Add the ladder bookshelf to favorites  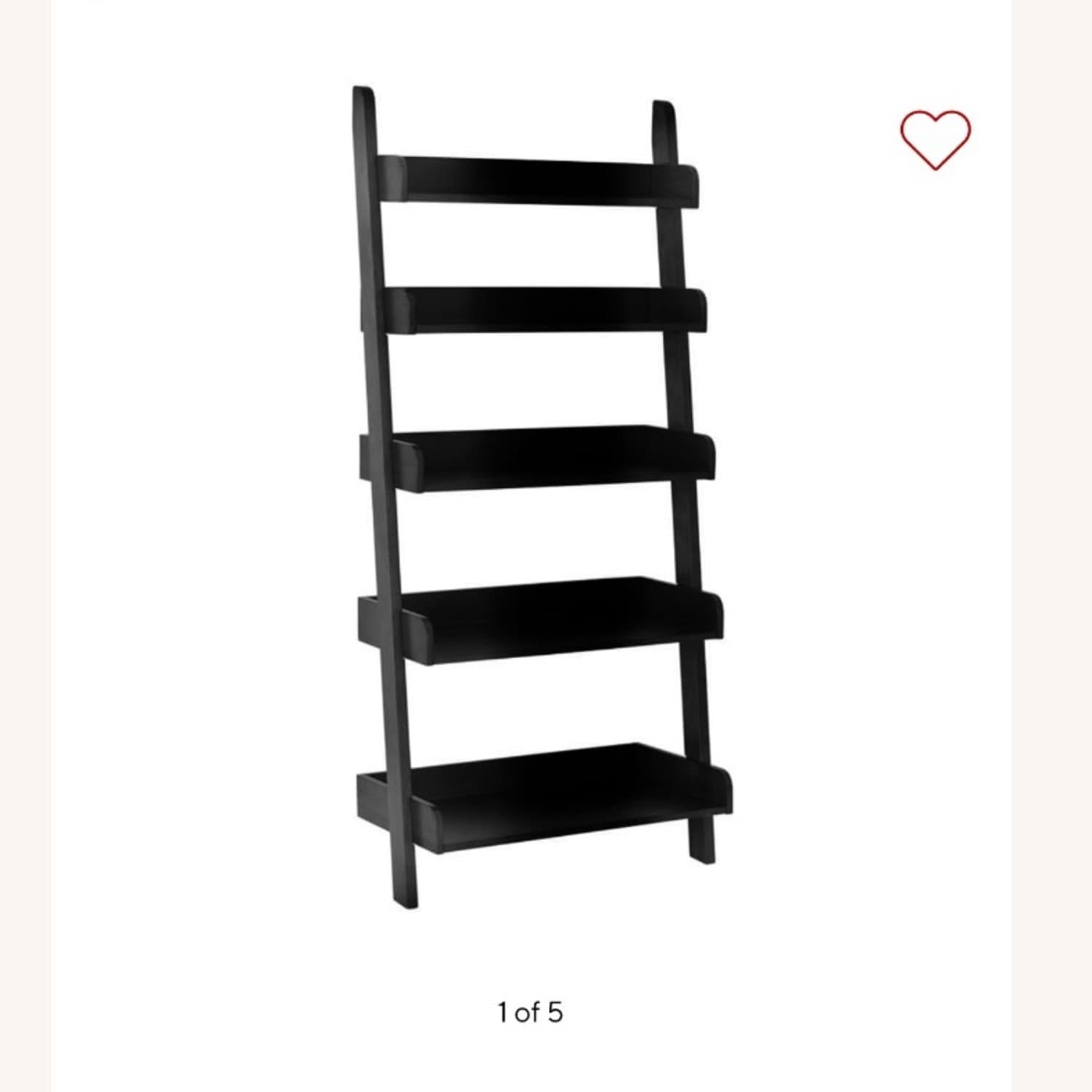[935, 139]
